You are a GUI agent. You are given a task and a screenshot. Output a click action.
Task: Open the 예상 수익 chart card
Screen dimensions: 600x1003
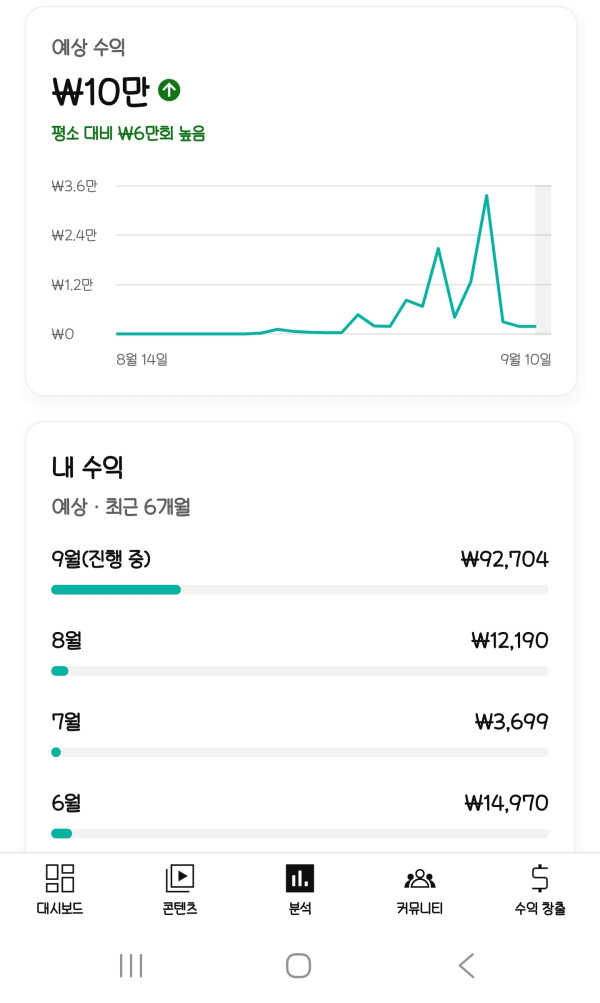[x=300, y=200]
